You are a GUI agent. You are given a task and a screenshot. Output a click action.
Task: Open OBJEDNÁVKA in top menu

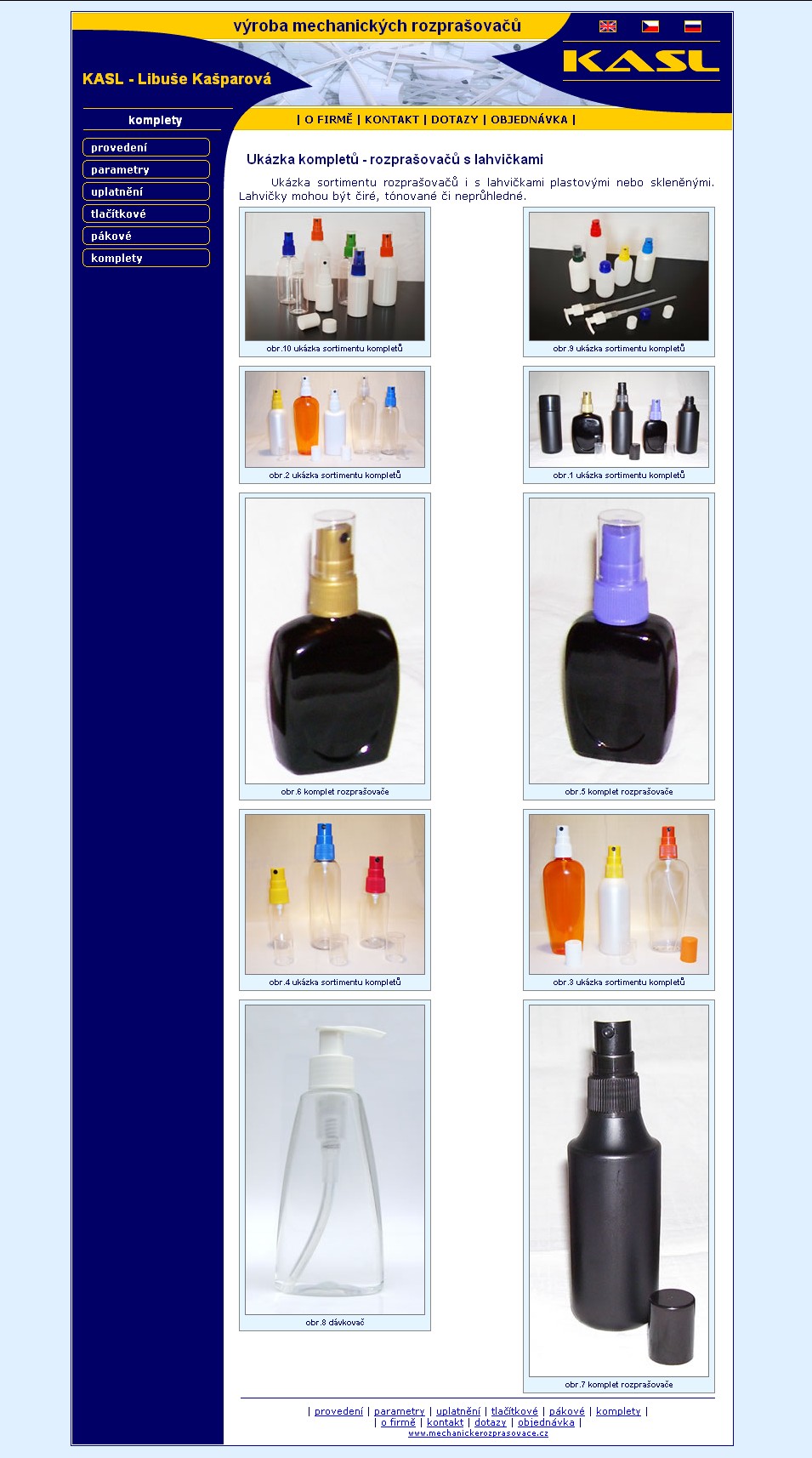tap(529, 120)
